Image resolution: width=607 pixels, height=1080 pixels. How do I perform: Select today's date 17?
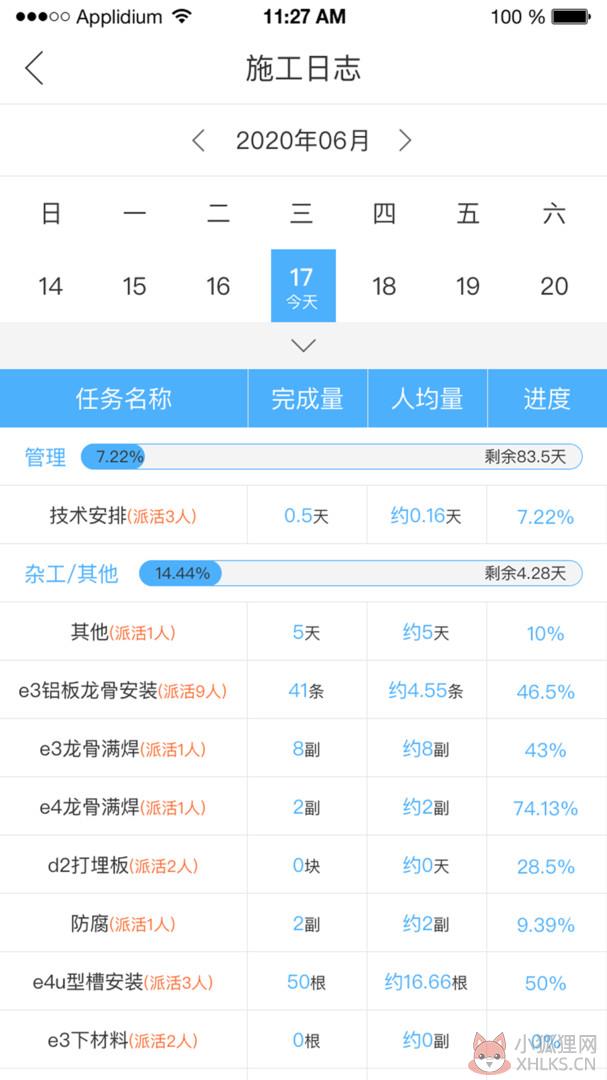(303, 286)
